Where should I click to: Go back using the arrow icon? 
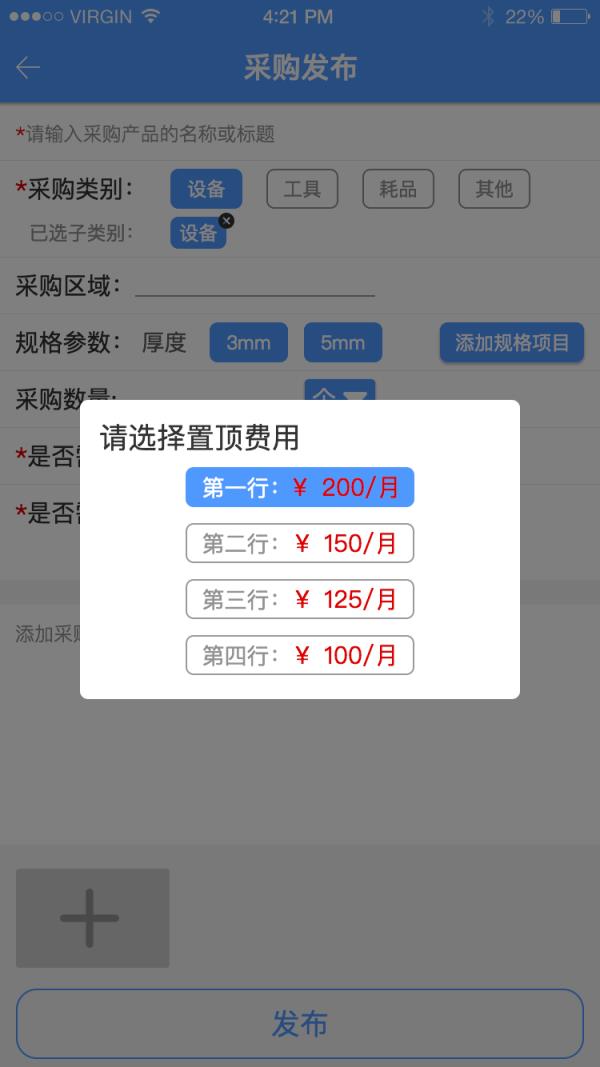(x=28, y=68)
